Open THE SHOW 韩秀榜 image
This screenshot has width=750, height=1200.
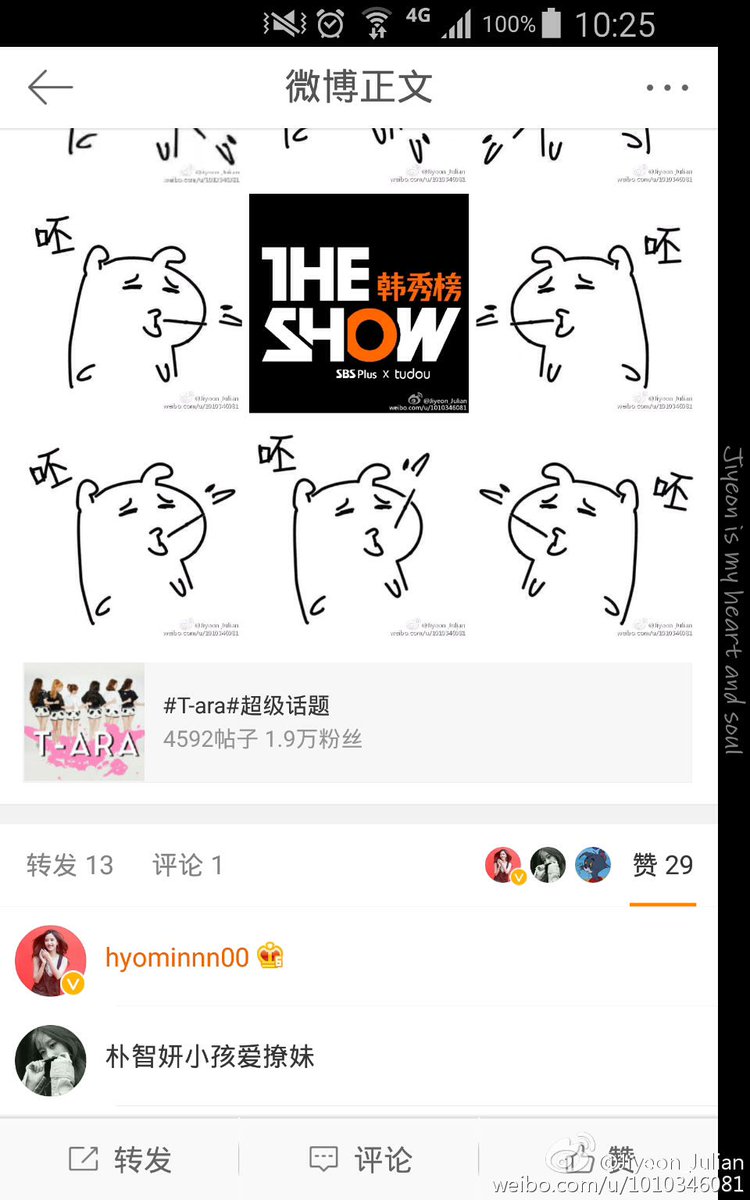coord(358,303)
